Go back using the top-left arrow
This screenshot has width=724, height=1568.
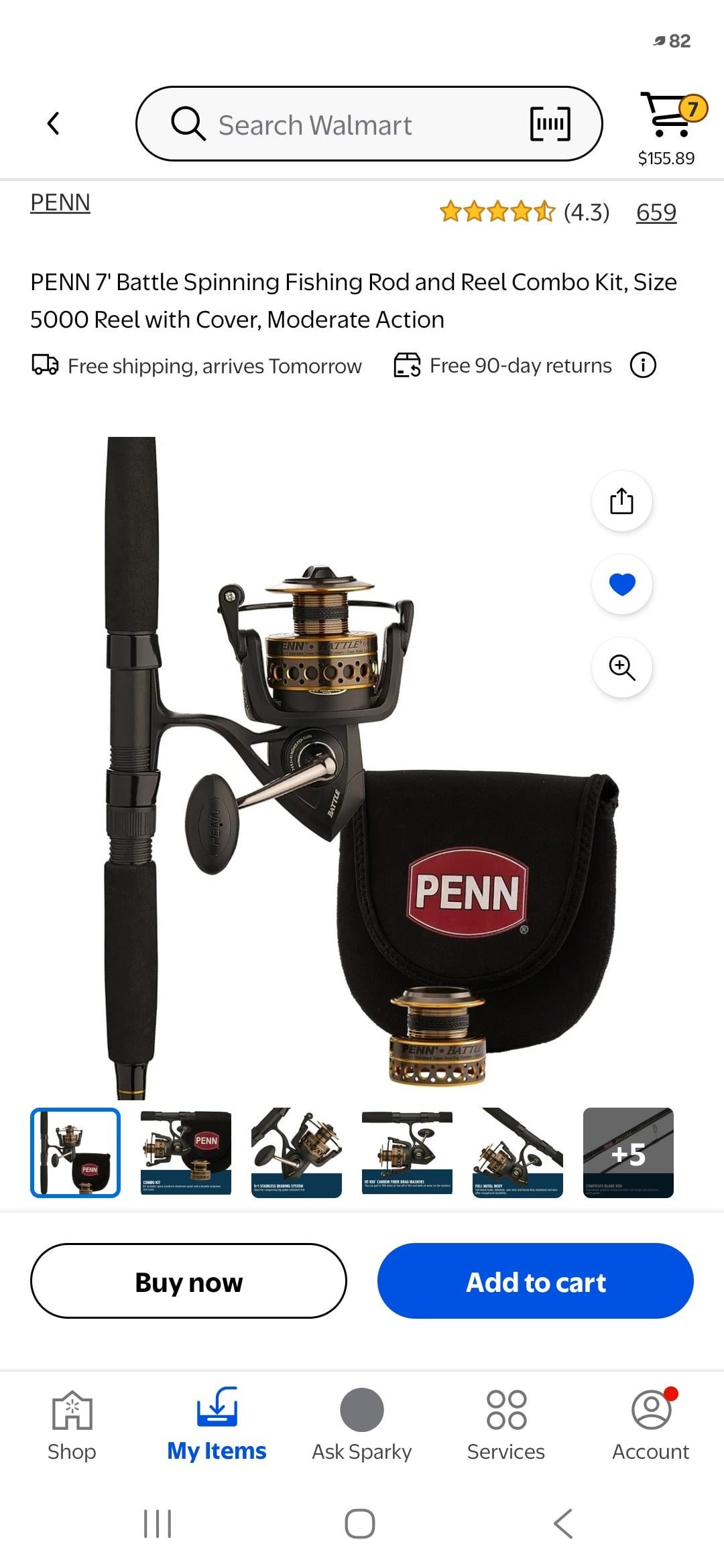coord(54,124)
